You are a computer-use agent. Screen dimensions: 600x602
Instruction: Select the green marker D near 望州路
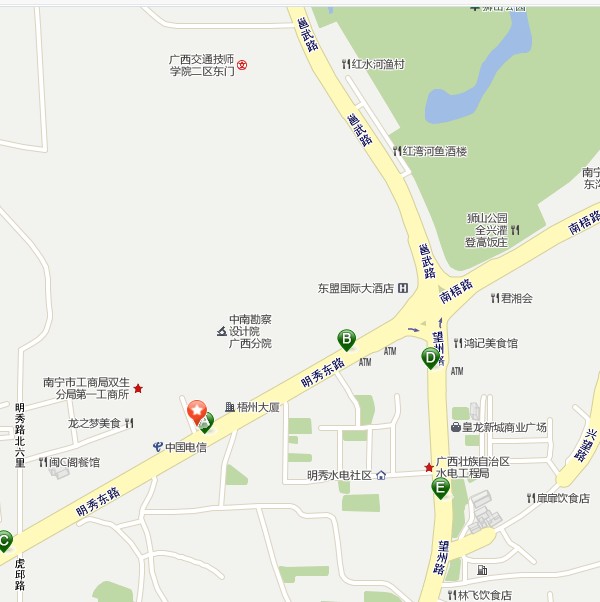coord(430,356)
